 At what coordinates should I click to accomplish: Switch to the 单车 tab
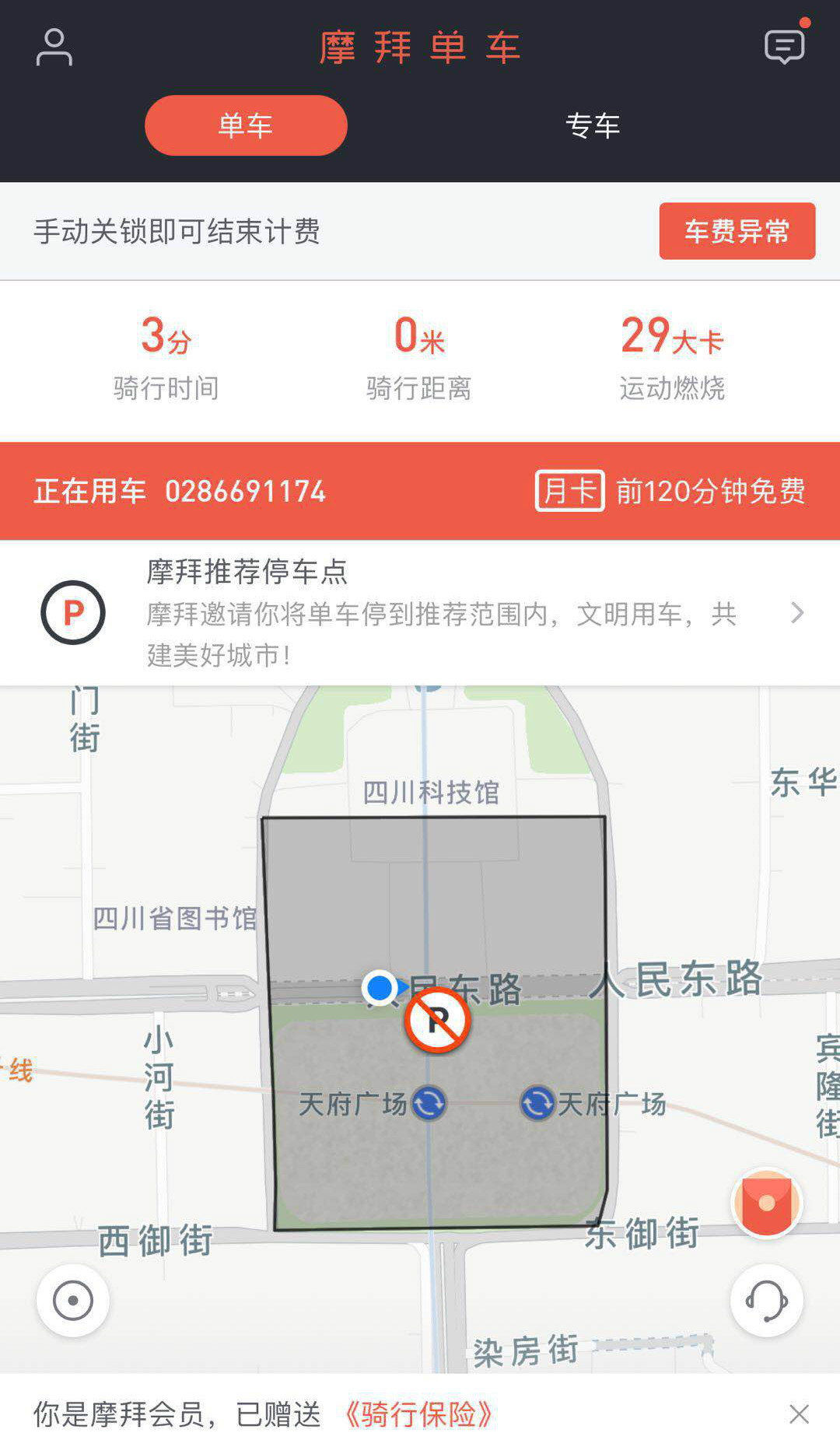[x=246, y=125]
